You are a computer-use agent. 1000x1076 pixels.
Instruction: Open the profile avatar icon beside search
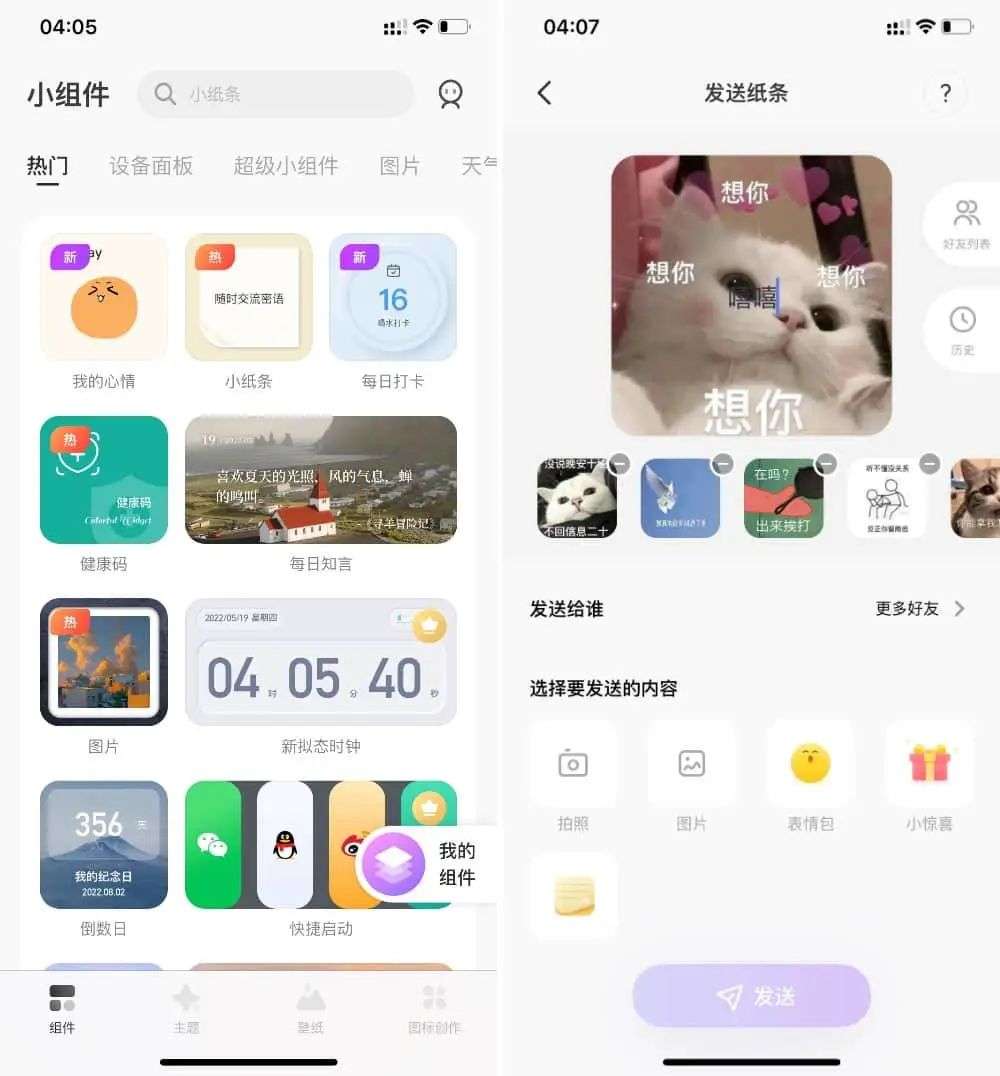click(450, 94)
